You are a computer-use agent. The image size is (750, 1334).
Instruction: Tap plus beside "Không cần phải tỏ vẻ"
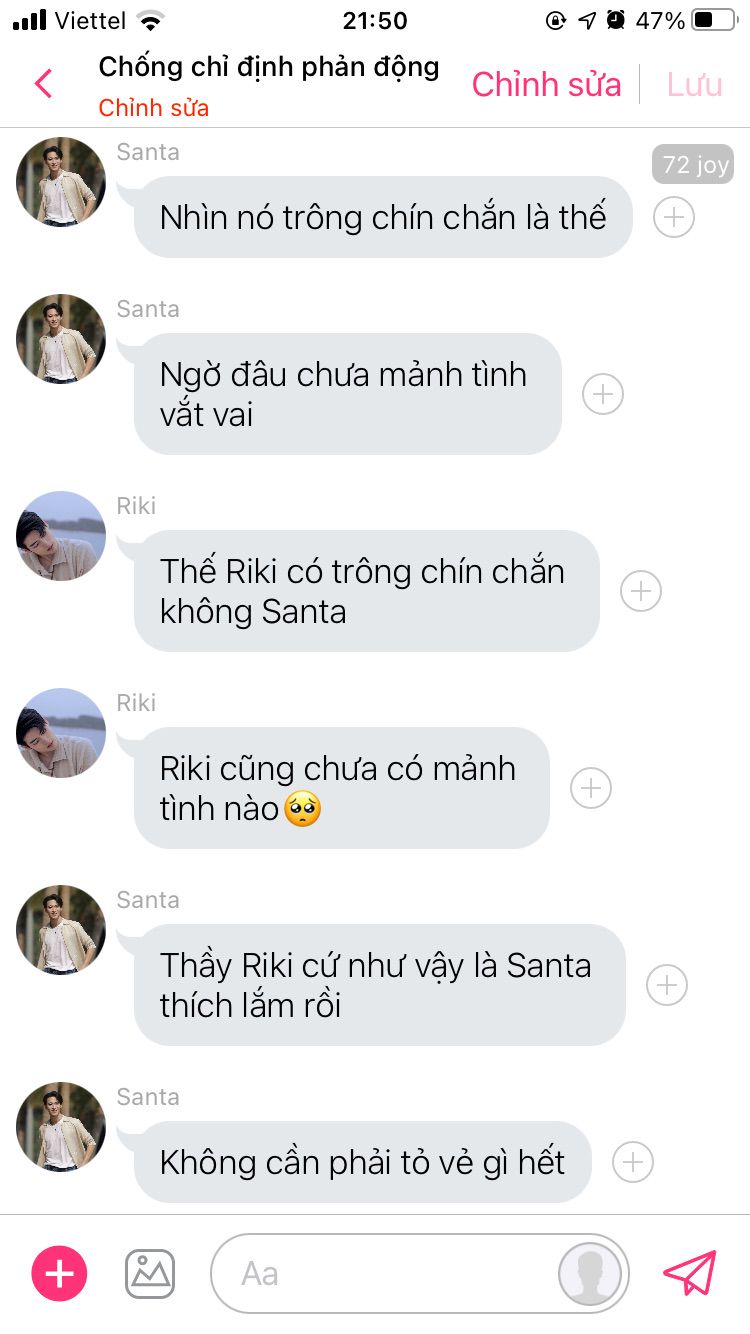[632, 1162]
